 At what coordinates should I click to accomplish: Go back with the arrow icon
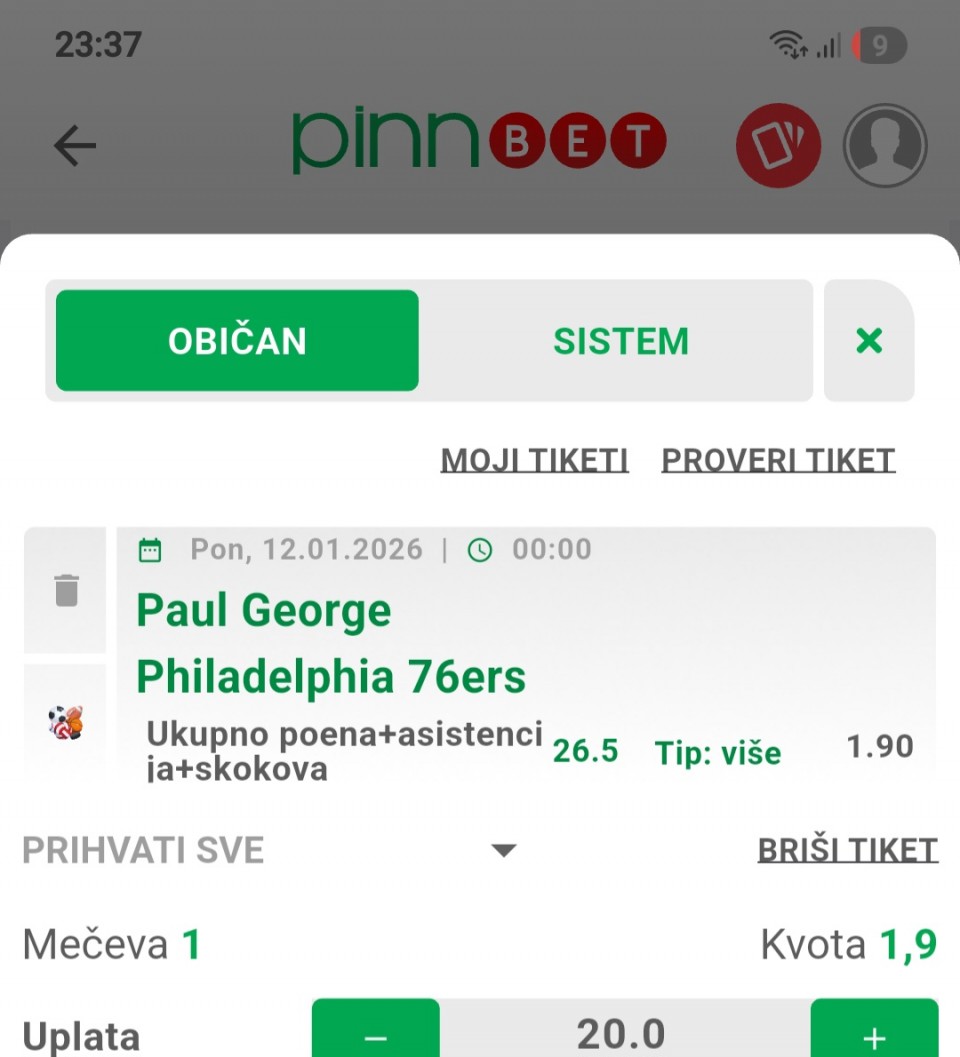[75, 146]
